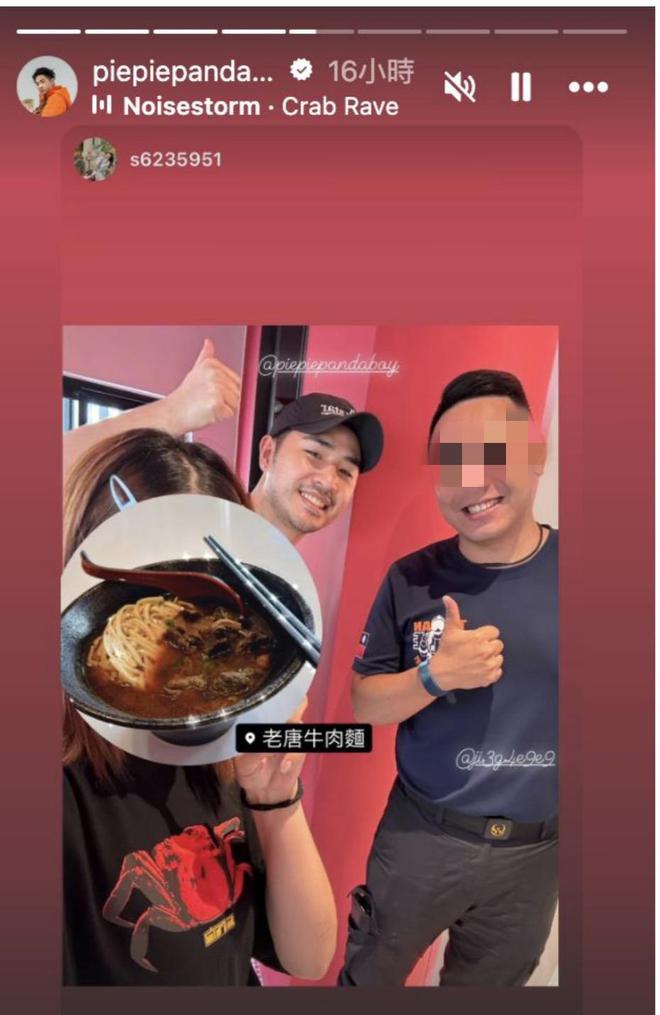Open the piepiepanda username profile link
Viewport: 660px width, 1015px height.
[x=185, y=71]
